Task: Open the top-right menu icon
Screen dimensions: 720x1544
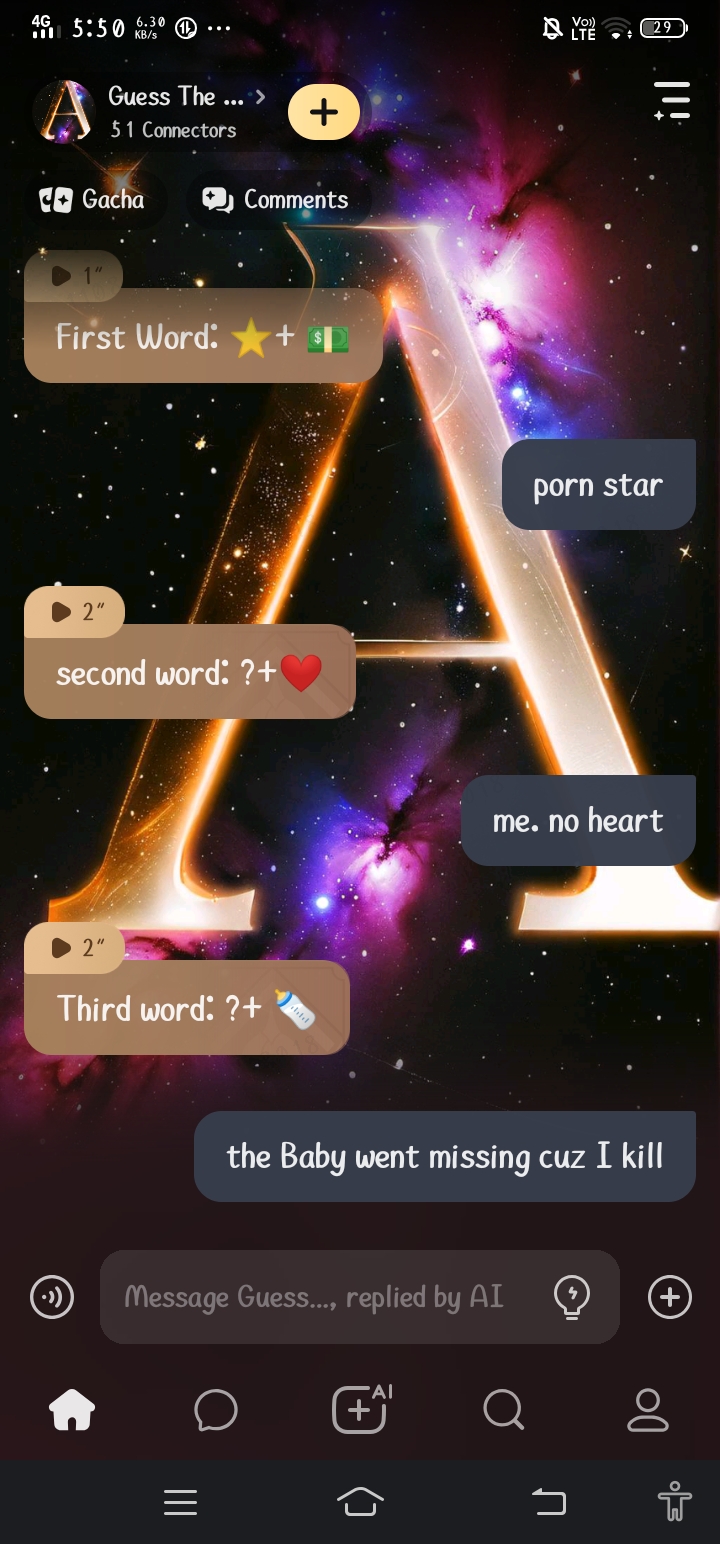Action: (x=672, y=101)
